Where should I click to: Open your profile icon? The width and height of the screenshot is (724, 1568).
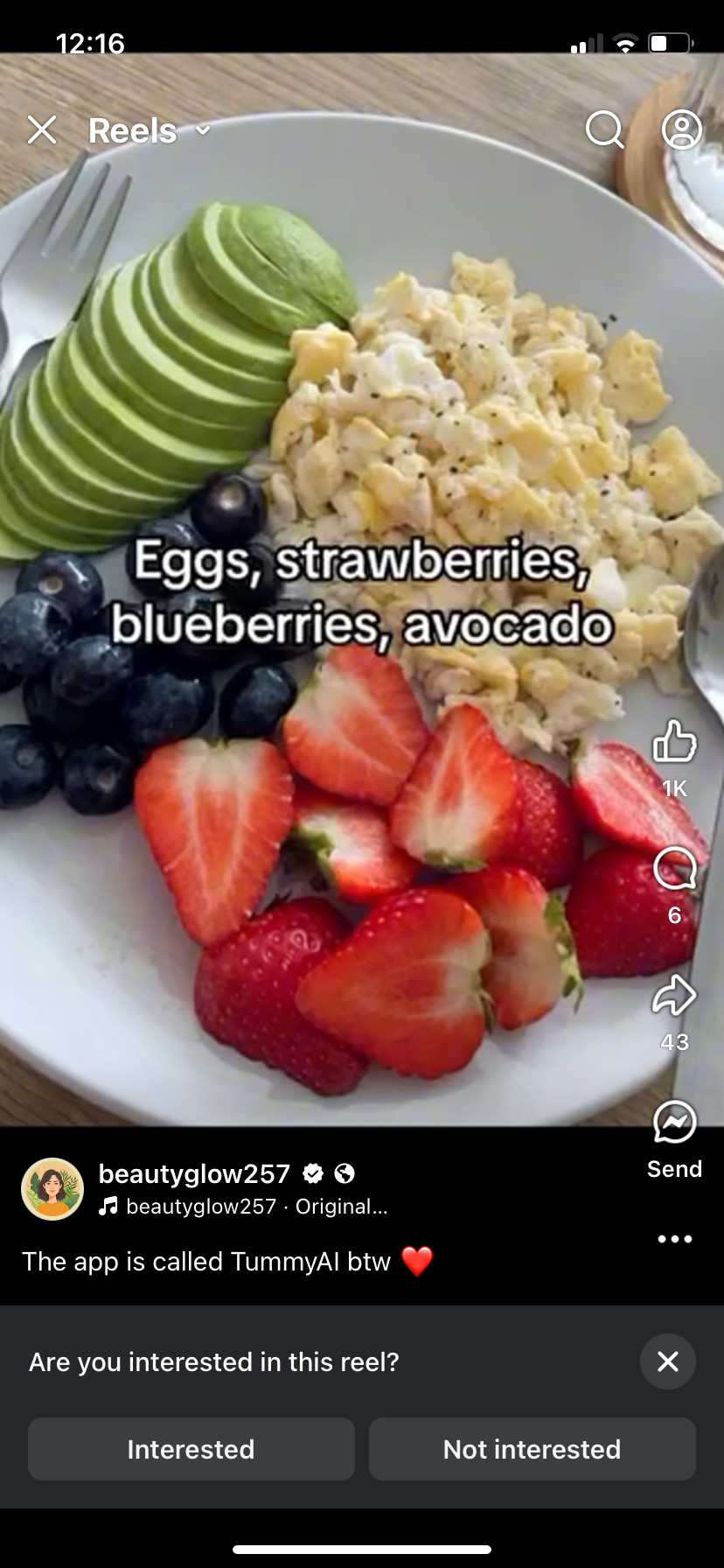[x=682, y=130]
